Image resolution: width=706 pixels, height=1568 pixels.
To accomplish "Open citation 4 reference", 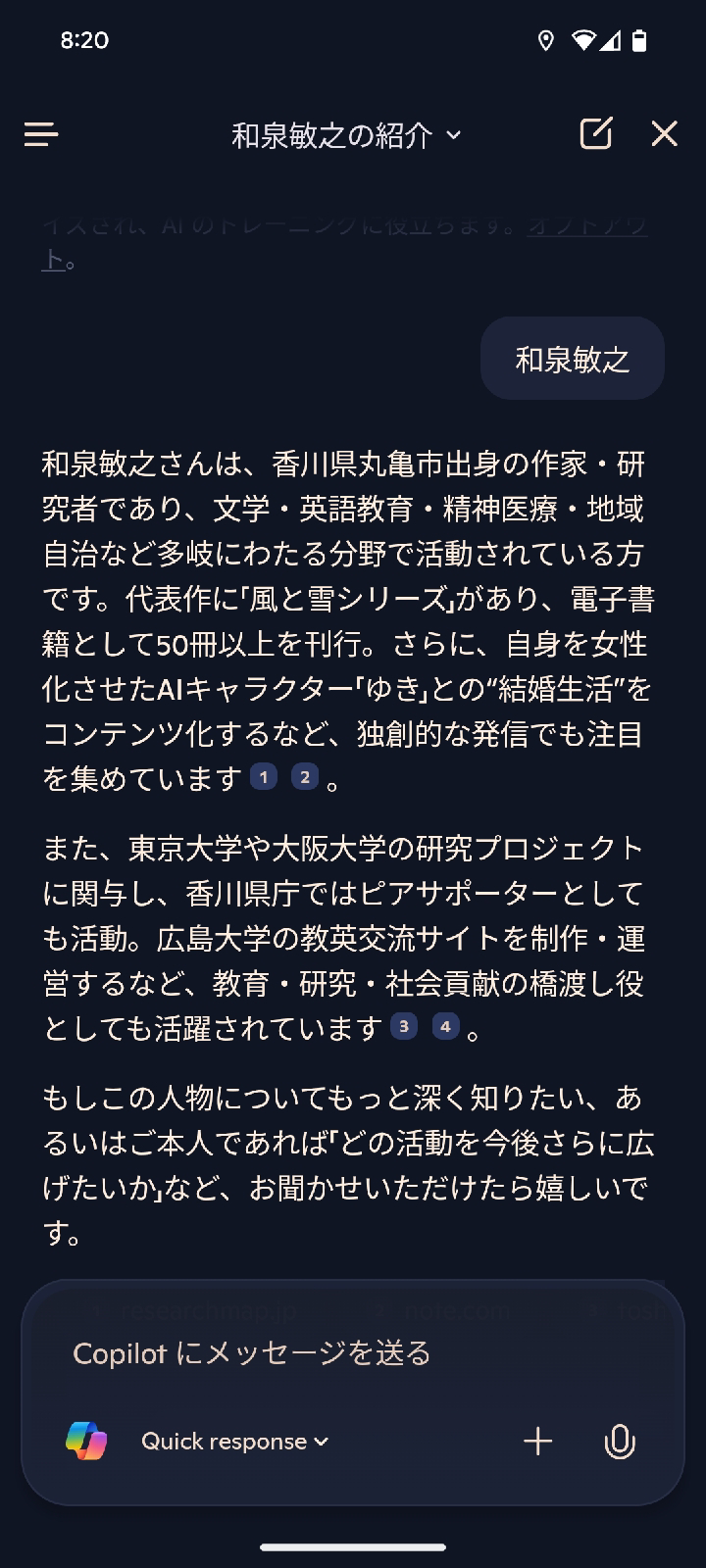I will (445, 1026).
